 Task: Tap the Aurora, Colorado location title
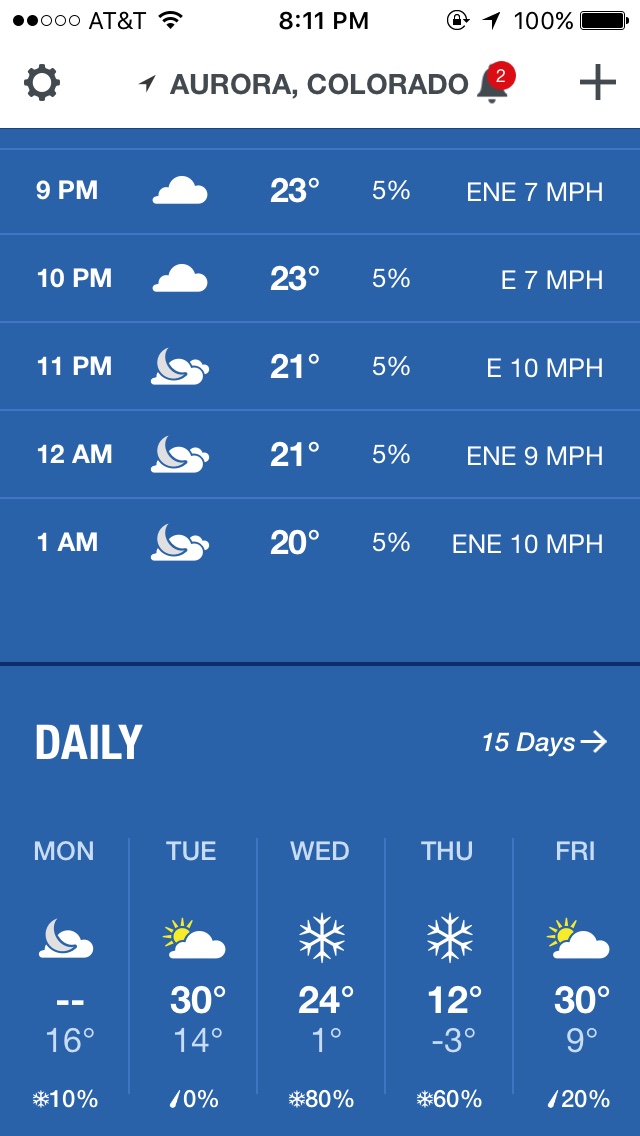click(318, 85)
